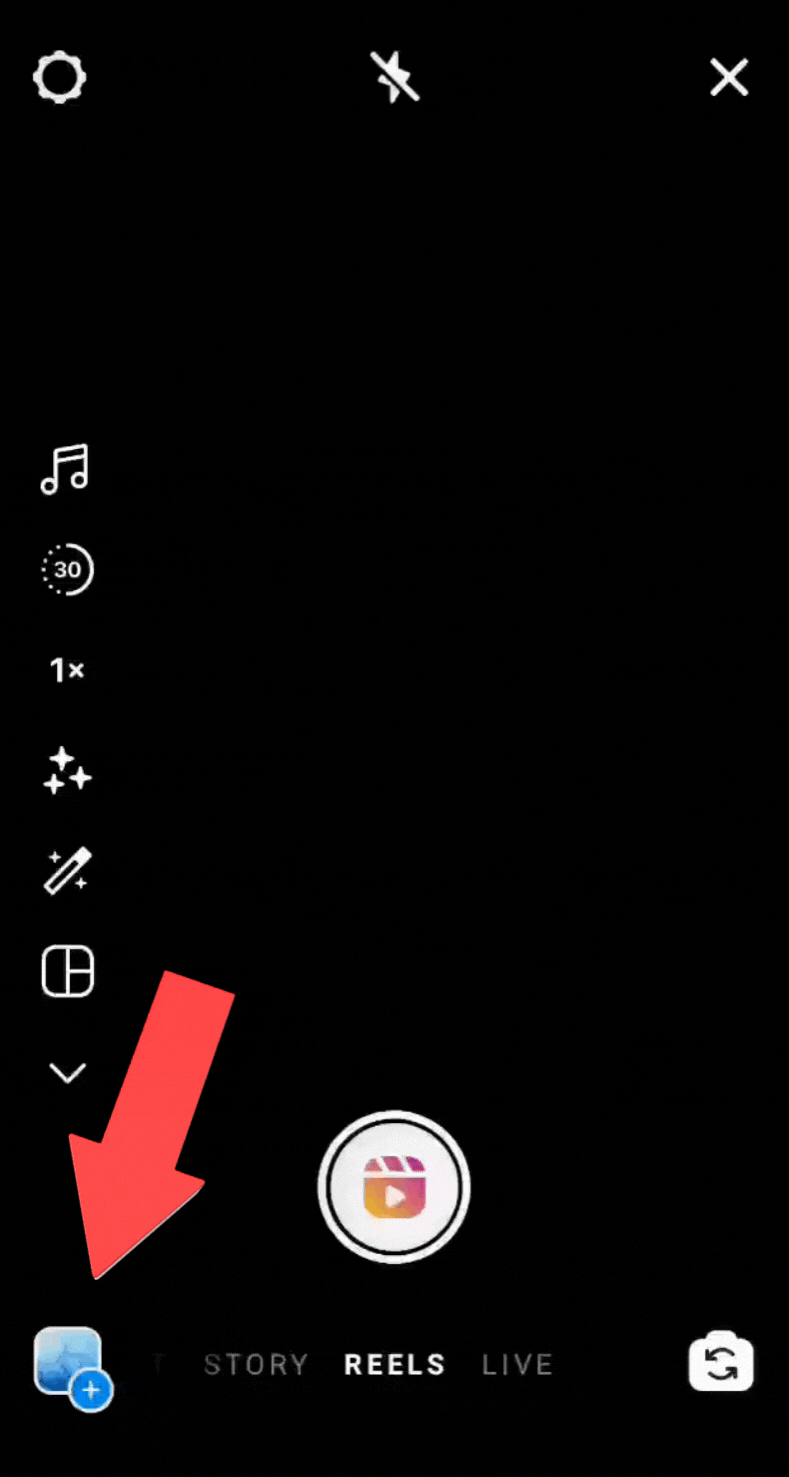The image size is (789, 1477).
Task: Switch to Story mode
Action: pos(256,1365)
